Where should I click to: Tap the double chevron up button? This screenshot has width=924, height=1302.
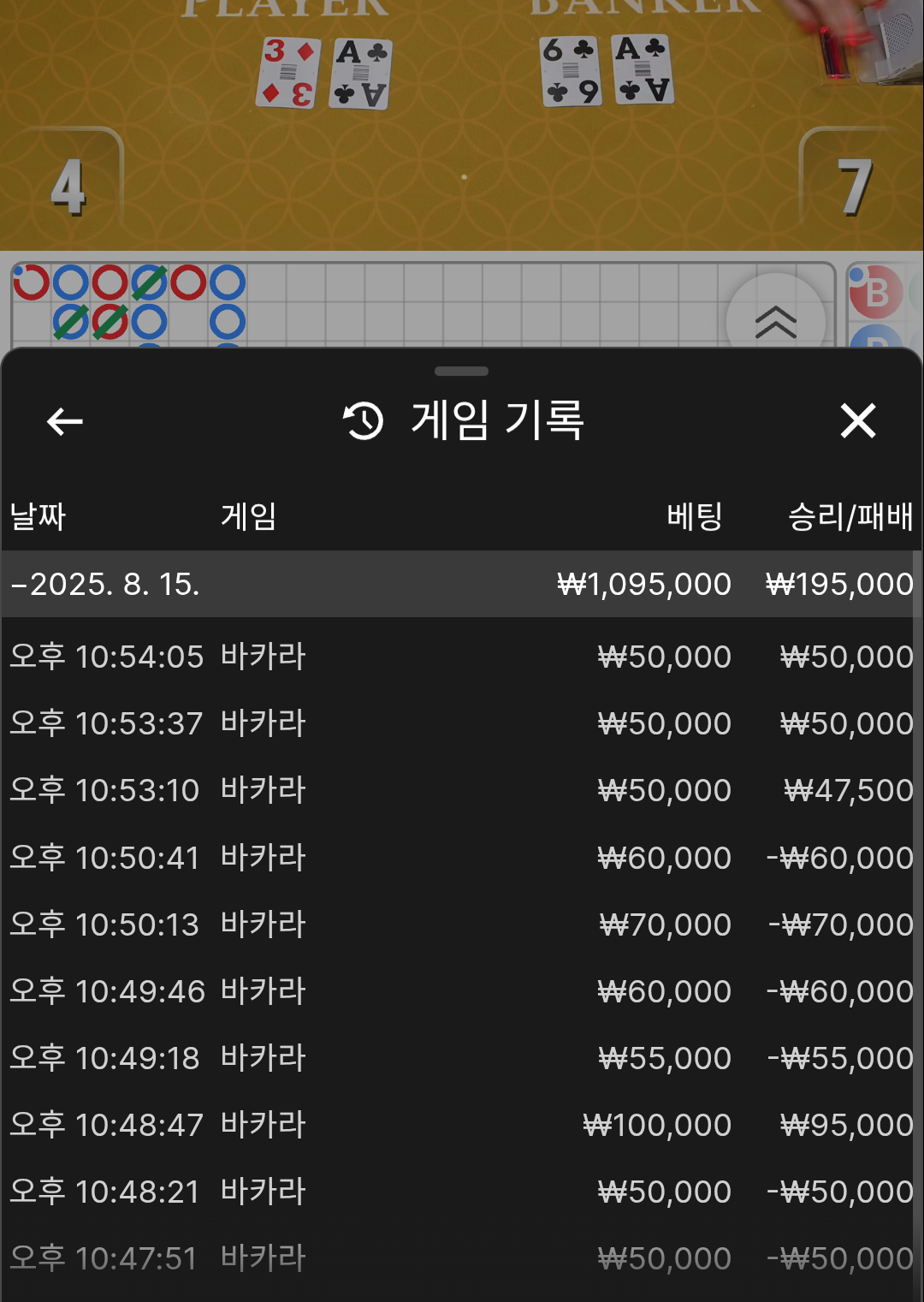pyautogui.click(x=775, y=321)
